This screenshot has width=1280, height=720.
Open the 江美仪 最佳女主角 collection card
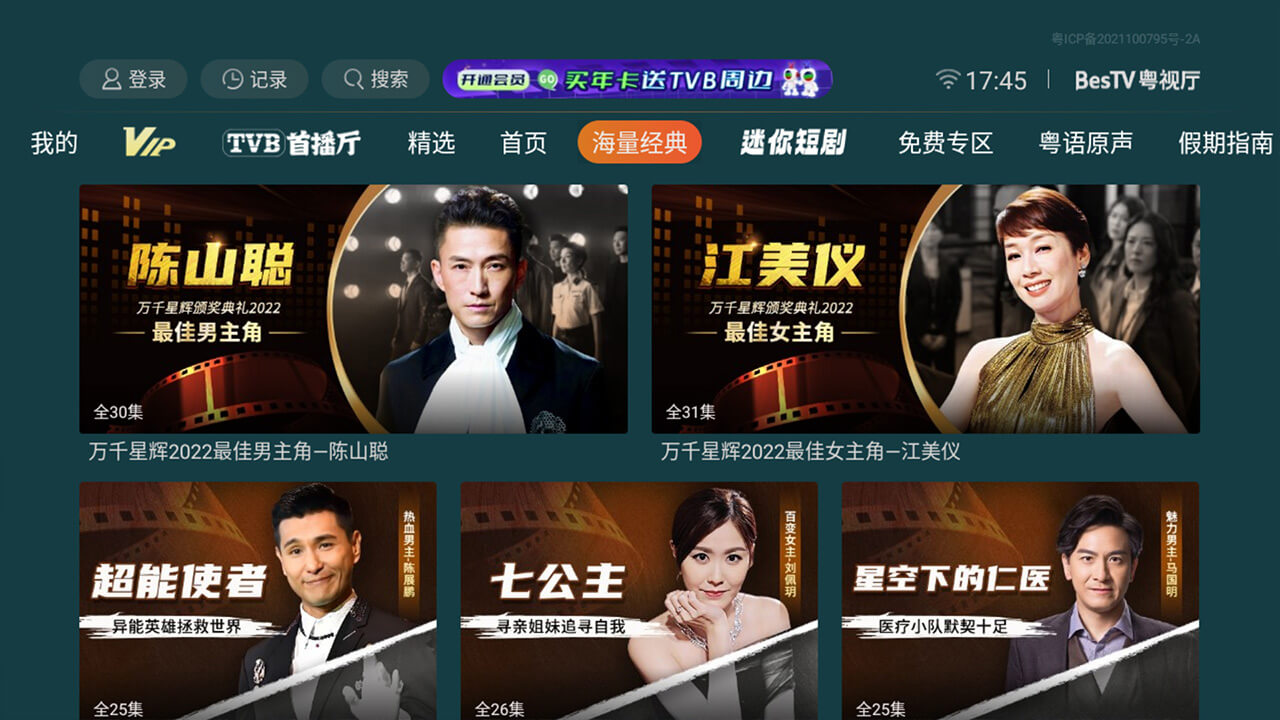coord(925,309)
